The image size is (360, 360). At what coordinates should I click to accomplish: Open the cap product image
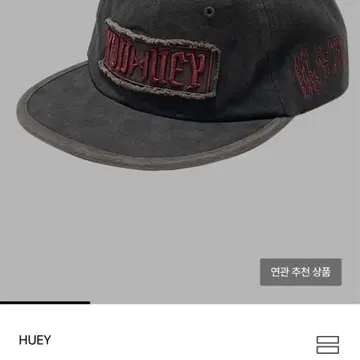coord(180,152)
